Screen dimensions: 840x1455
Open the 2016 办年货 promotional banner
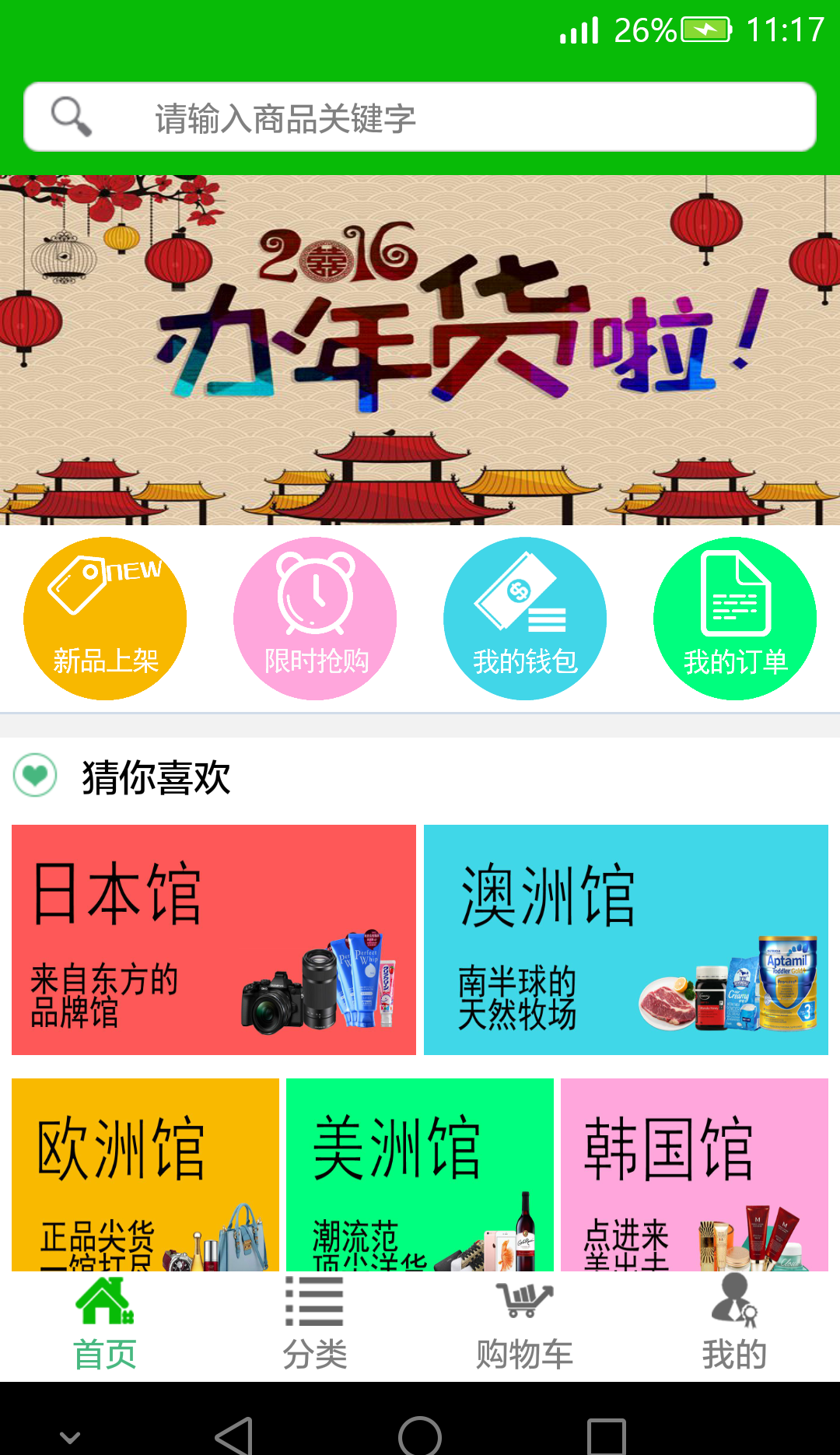coord(420,350)
